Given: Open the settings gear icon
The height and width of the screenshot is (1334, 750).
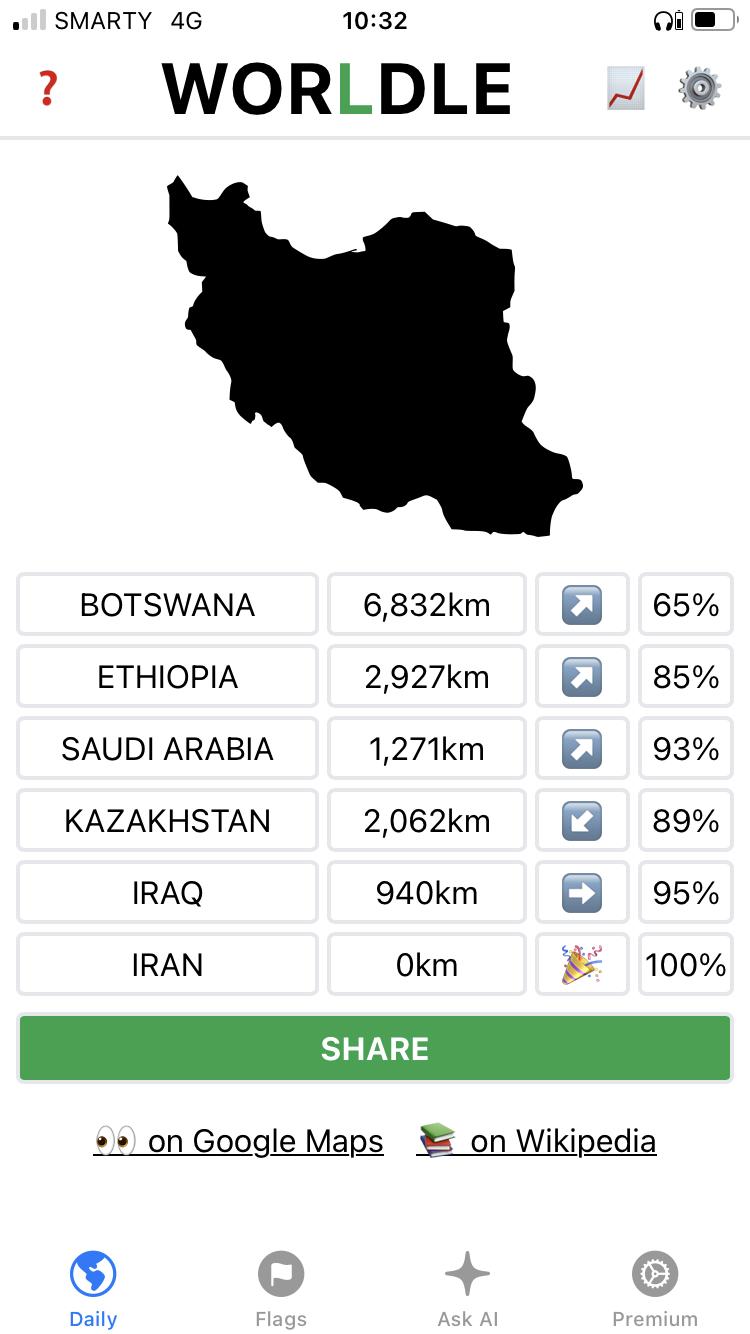Looking at the screenshot, I should click(x=700, y=89).
